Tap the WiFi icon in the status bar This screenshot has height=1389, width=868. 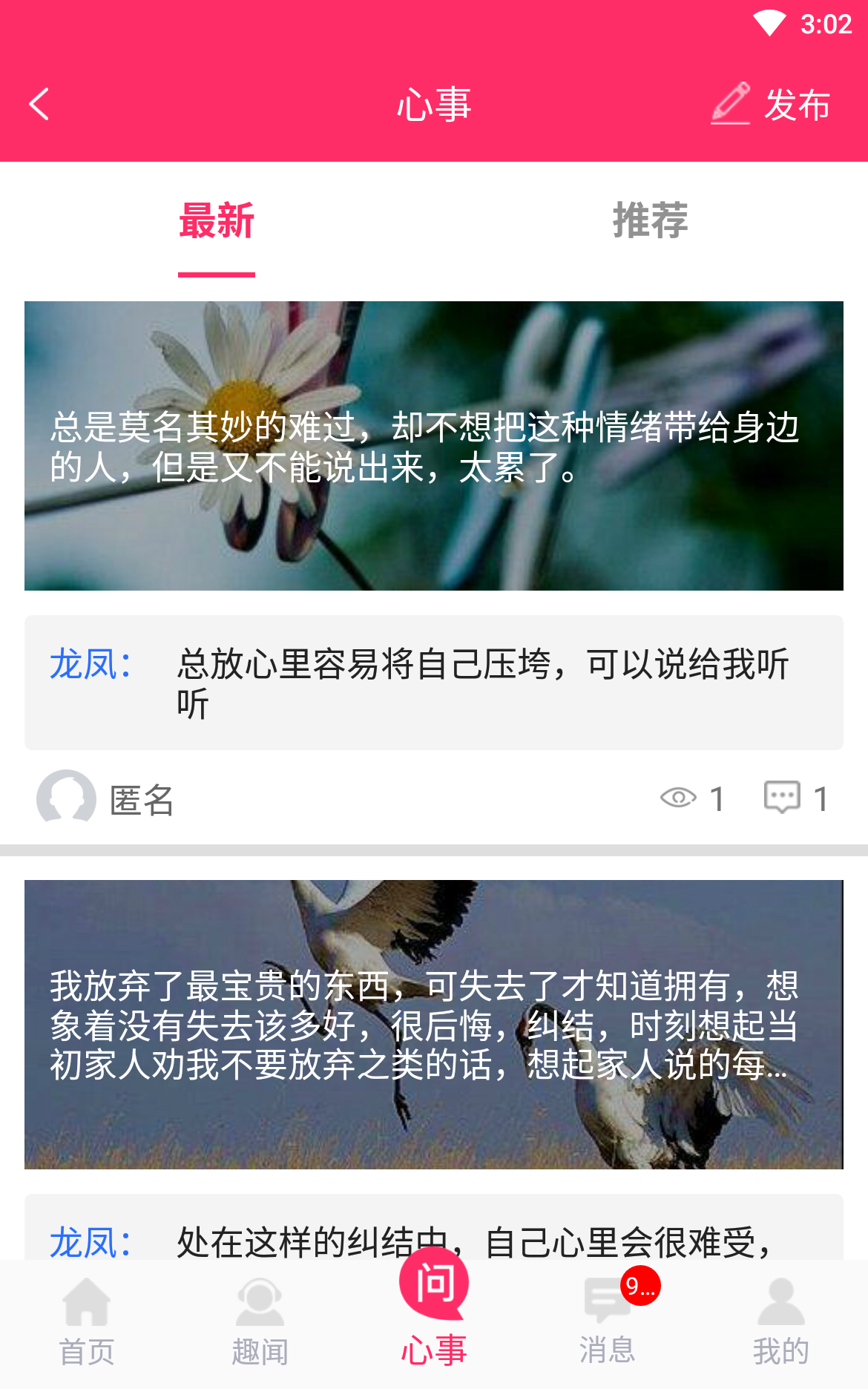772,22
